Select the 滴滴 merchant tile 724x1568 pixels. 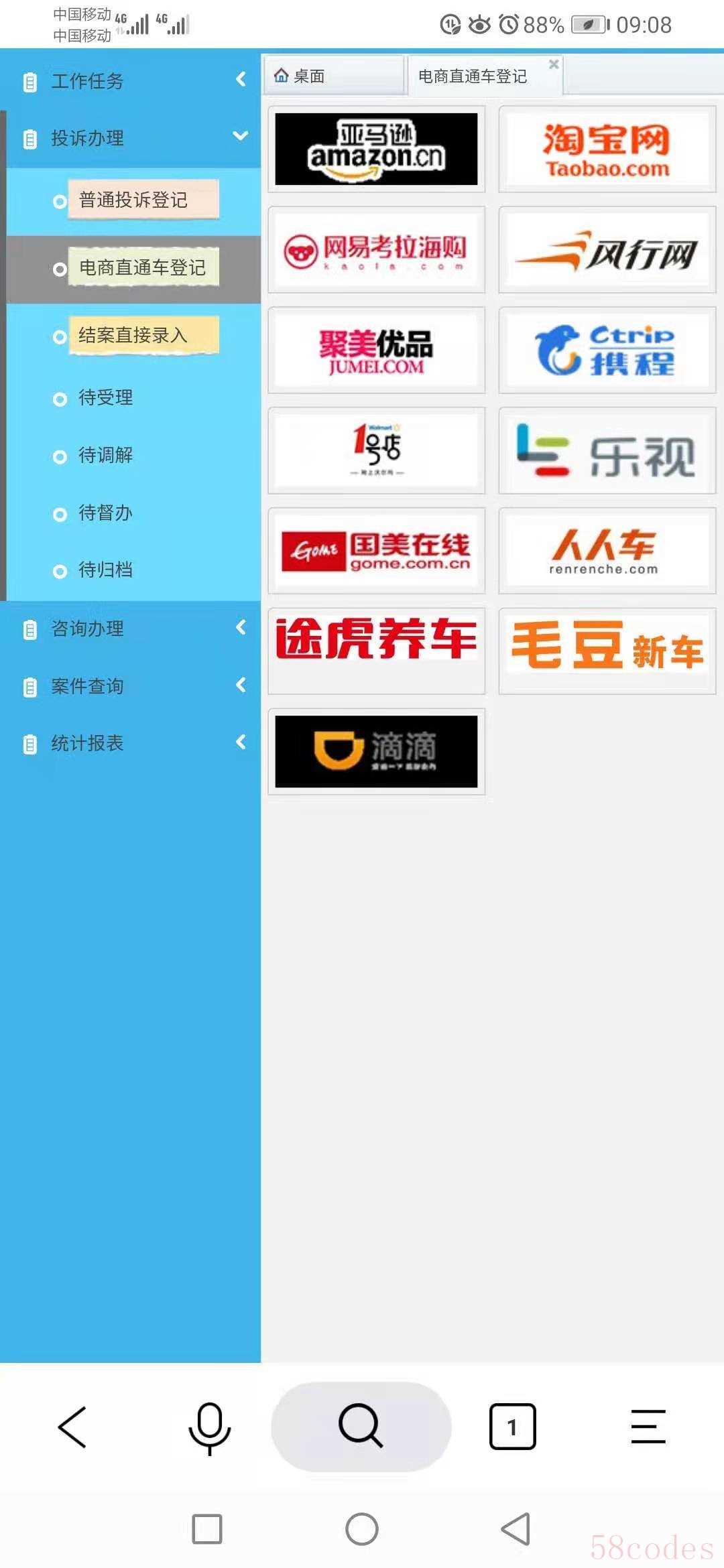coord(376,751)
